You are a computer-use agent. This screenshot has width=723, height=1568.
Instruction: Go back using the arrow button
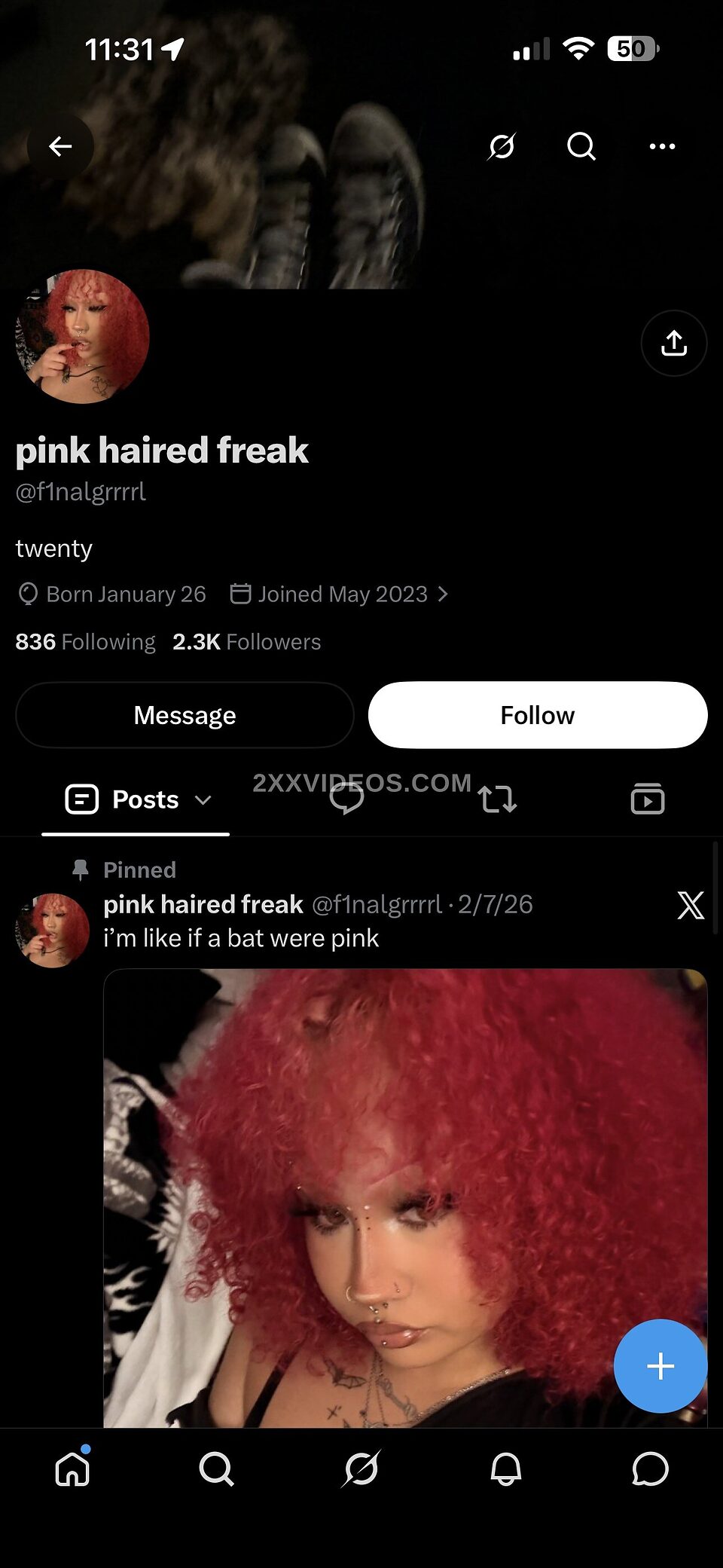point(60,146)
